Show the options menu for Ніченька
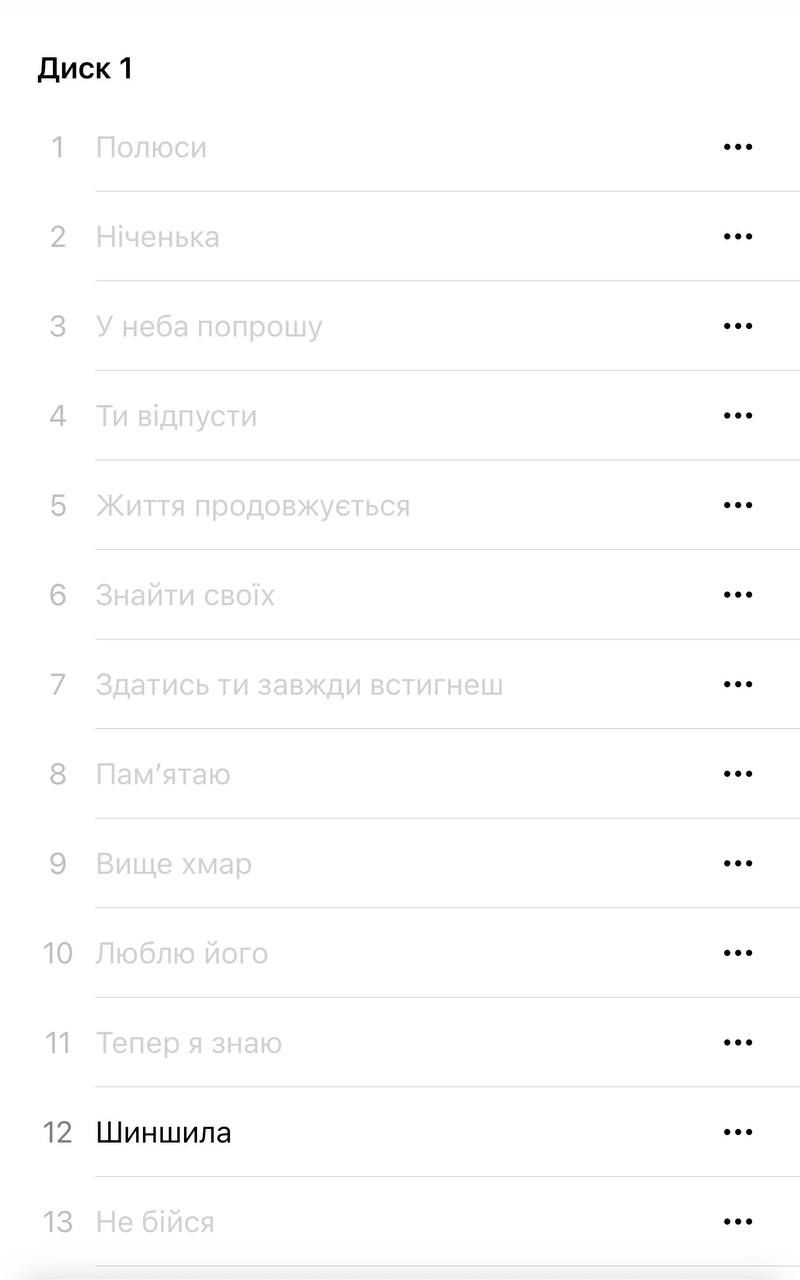Image resolution: width=800 pixels, height=1280 pixels. coord(737,237)
